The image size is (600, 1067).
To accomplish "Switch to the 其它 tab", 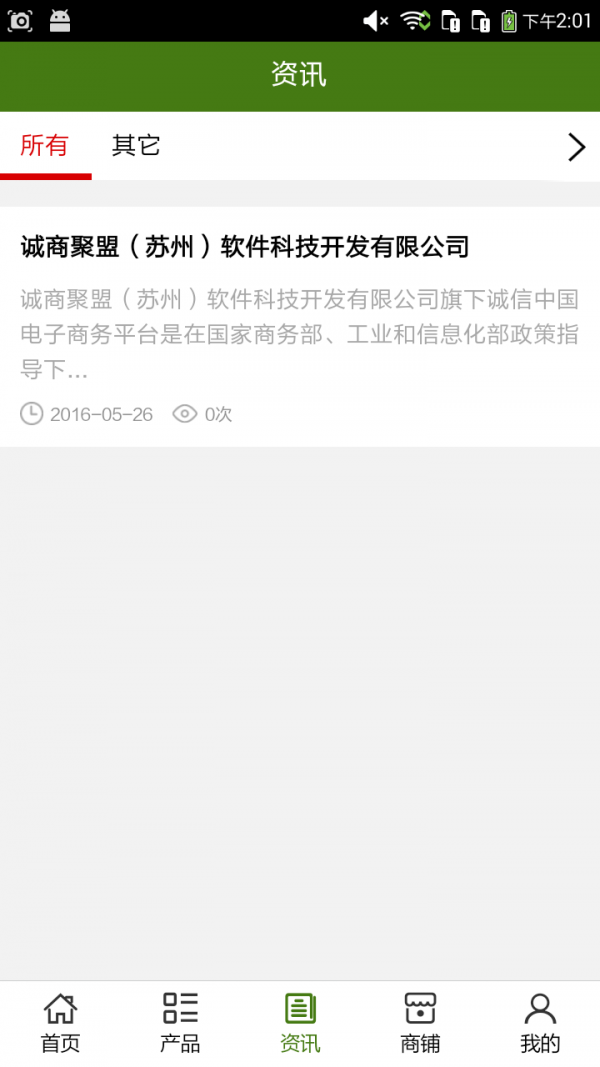I will (136, 146).
